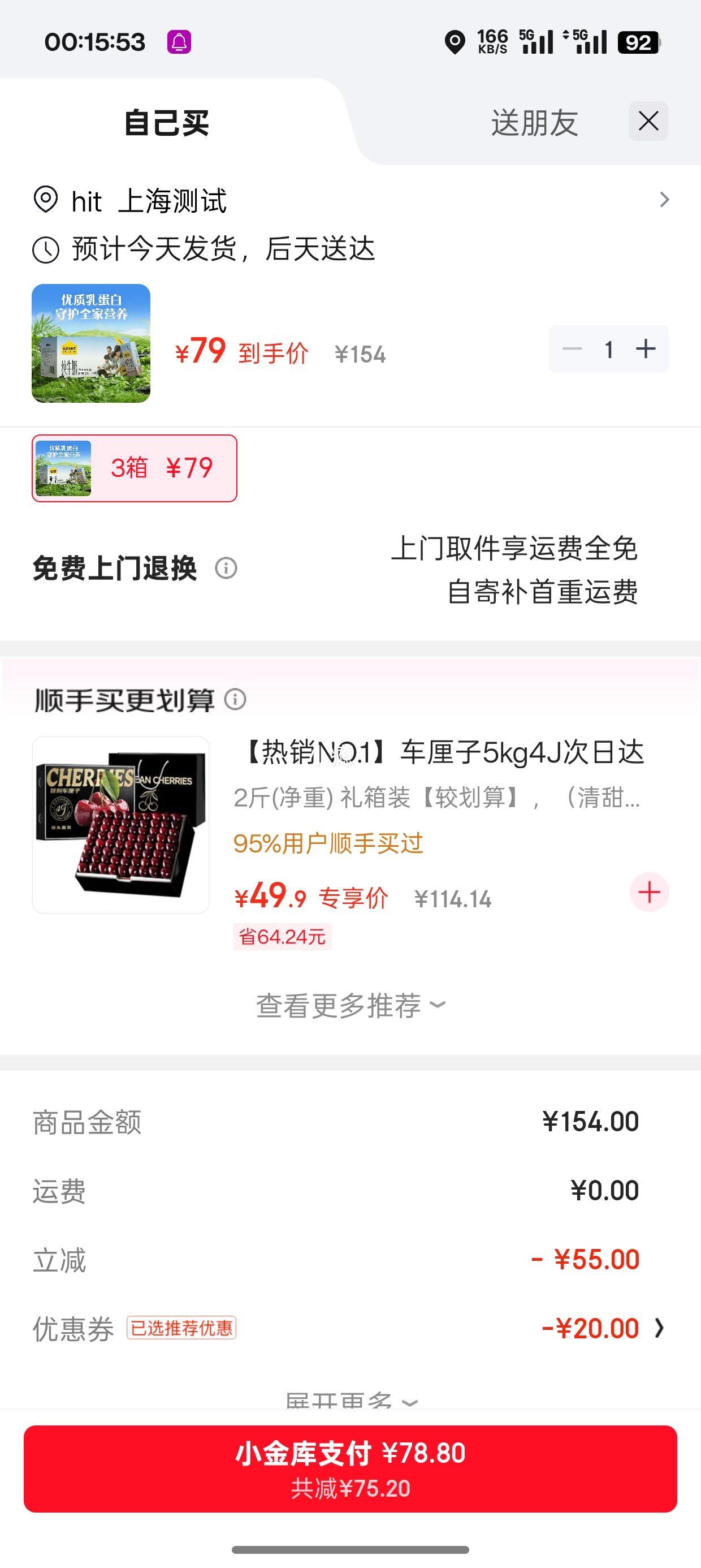This screenshot has height=1568, width=701.
Task: Increase milk quantity with the plus icon
Action: coord(645,348)
